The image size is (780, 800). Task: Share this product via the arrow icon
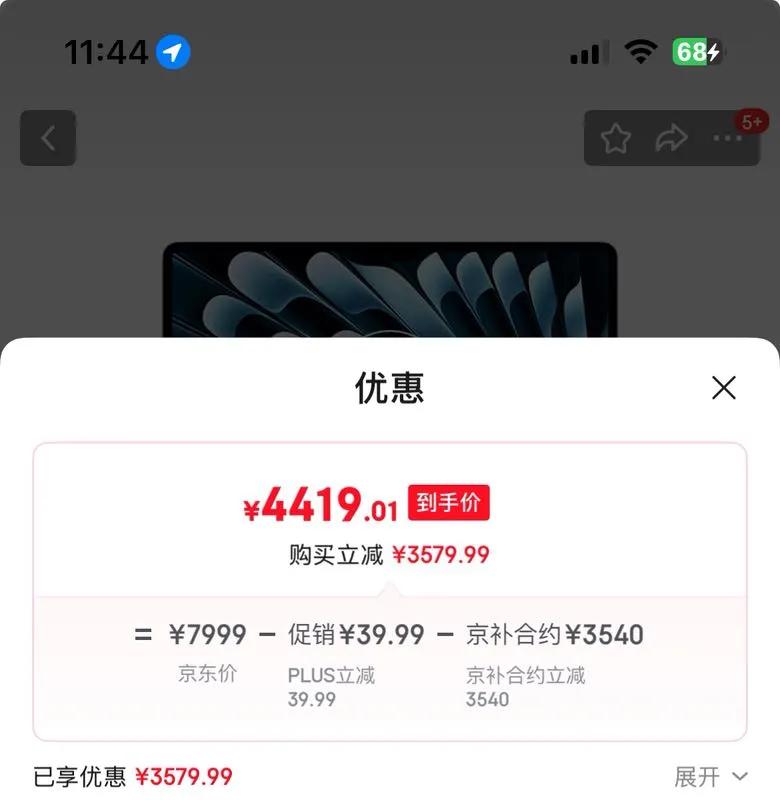(671, 138)
